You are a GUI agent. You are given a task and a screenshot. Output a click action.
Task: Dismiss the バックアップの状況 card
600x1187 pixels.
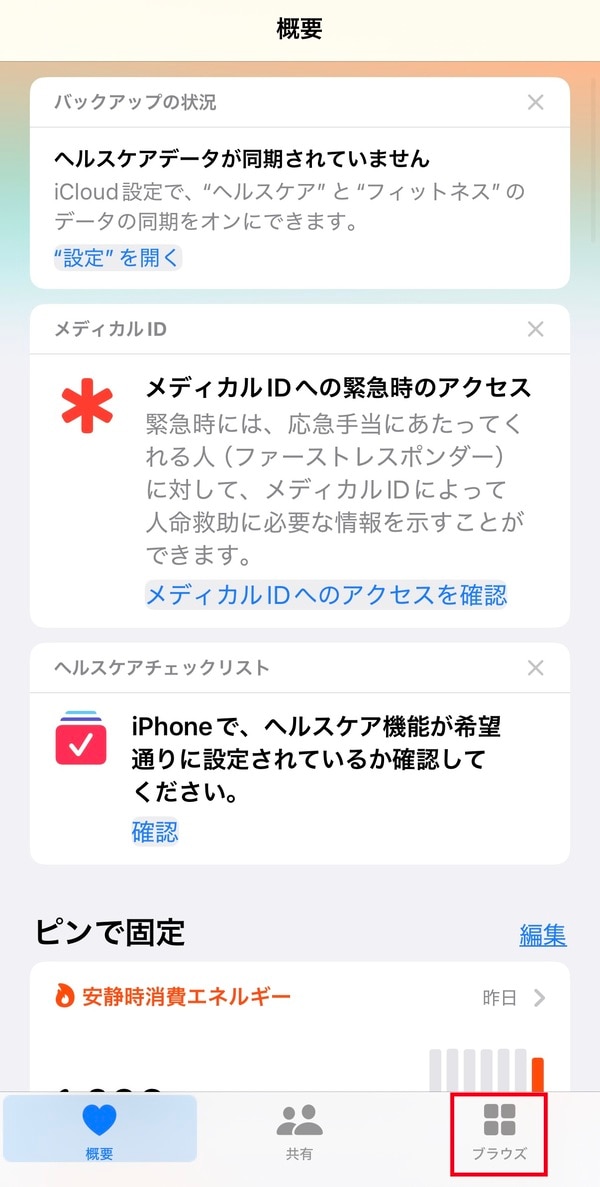coord(536,102)
